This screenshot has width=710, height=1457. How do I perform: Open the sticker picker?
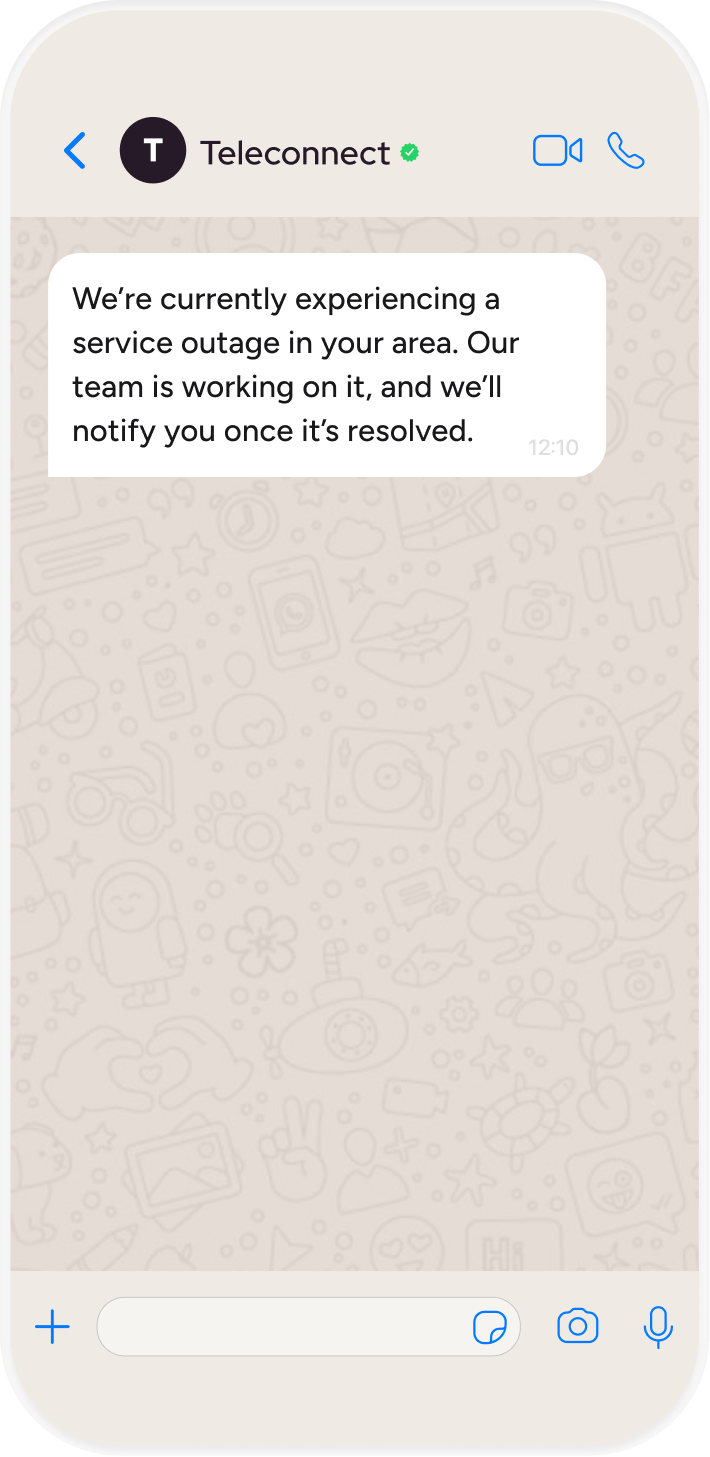[489, 1328]
